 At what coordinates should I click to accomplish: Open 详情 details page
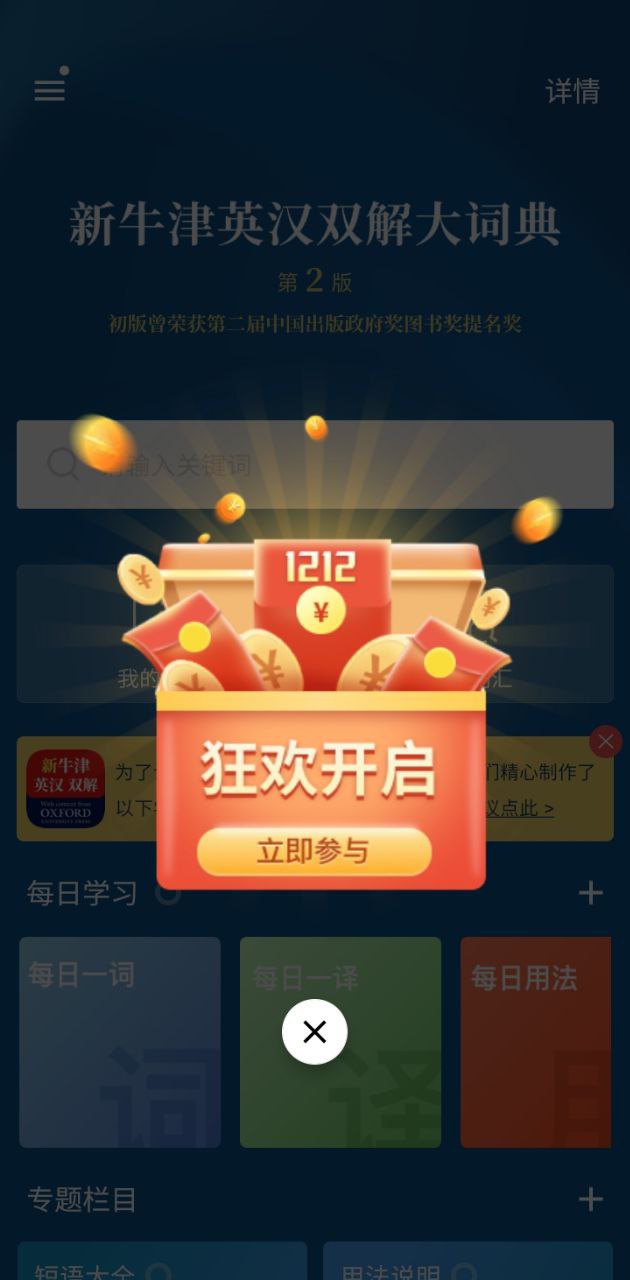click(x=572, y=91)
